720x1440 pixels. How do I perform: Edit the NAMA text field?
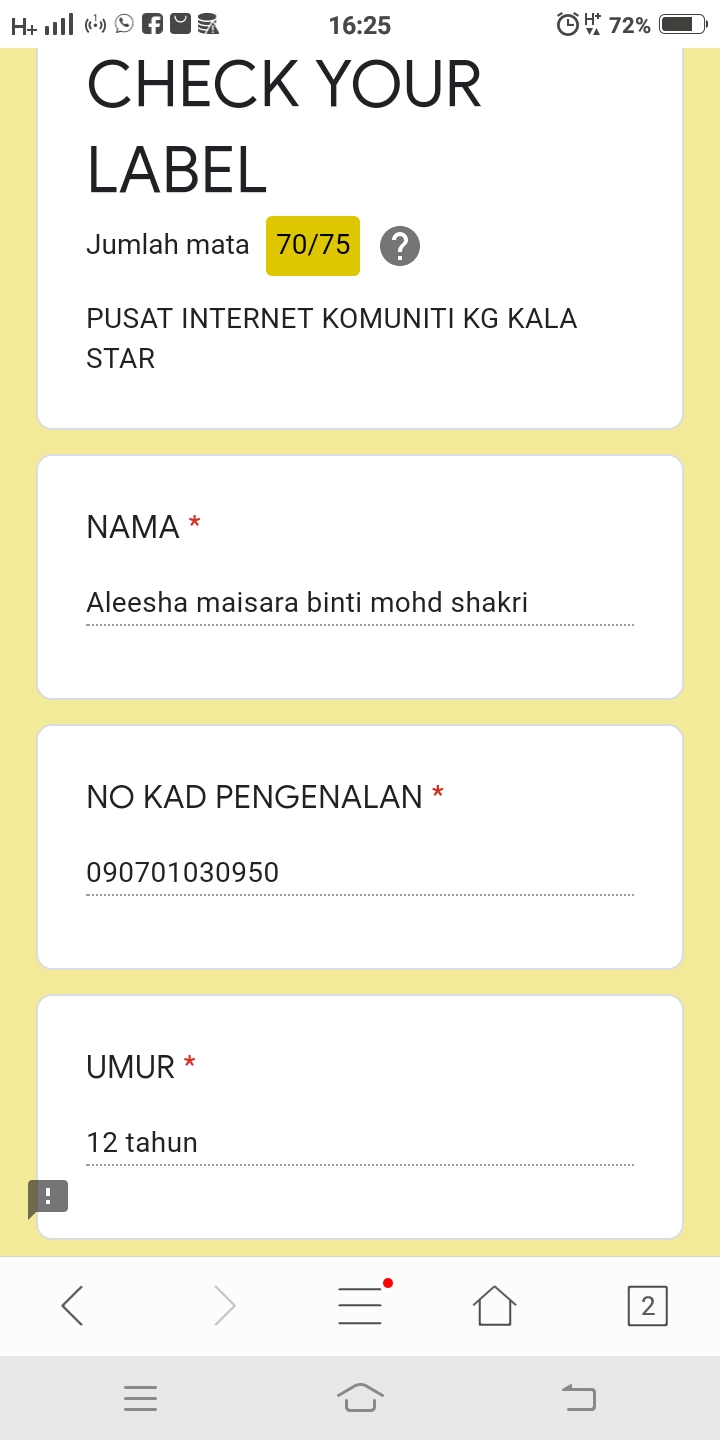pyautogui.click(x=360, y=603)
